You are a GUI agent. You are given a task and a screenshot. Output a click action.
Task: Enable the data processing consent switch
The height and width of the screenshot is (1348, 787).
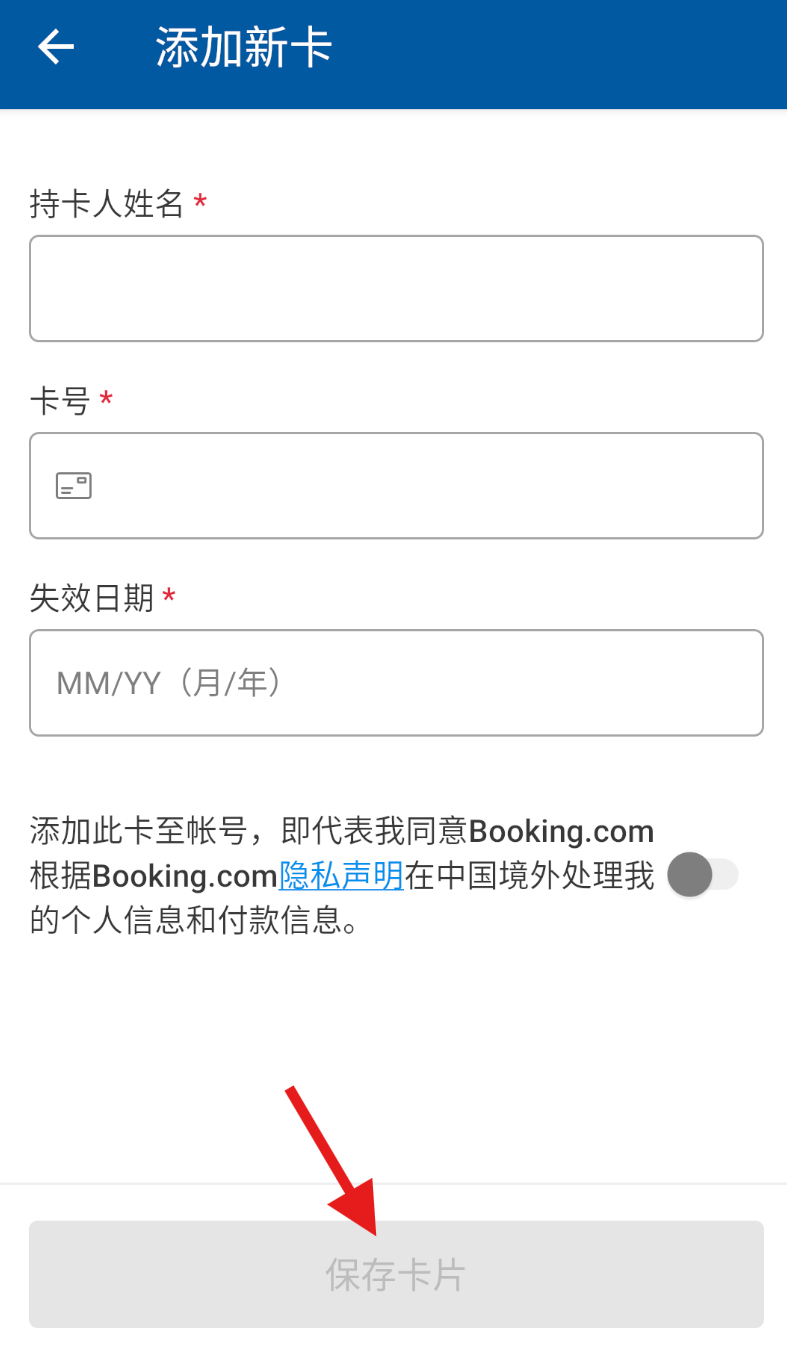pyautogui.click(x=702, y=875)
